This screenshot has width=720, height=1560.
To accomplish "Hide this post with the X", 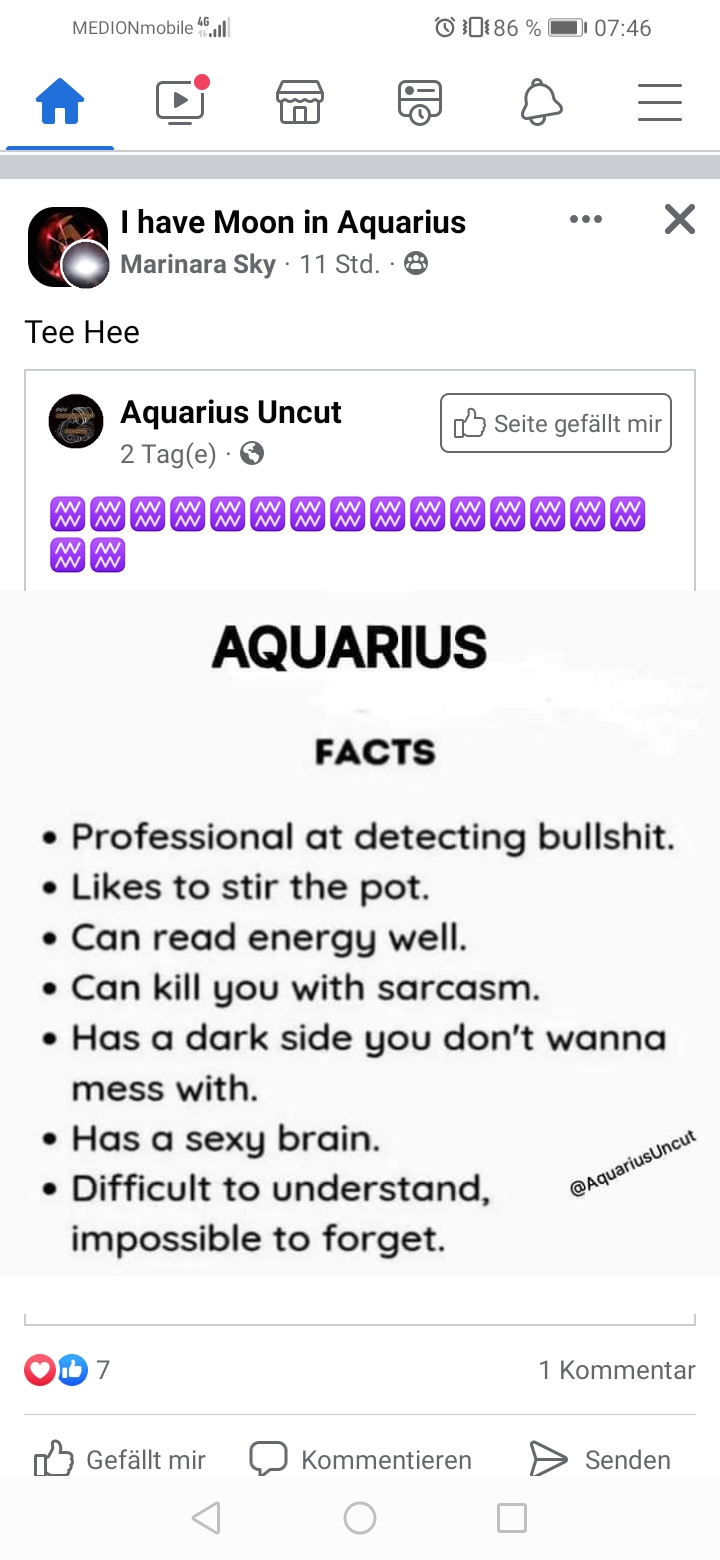I will (680, 219).
